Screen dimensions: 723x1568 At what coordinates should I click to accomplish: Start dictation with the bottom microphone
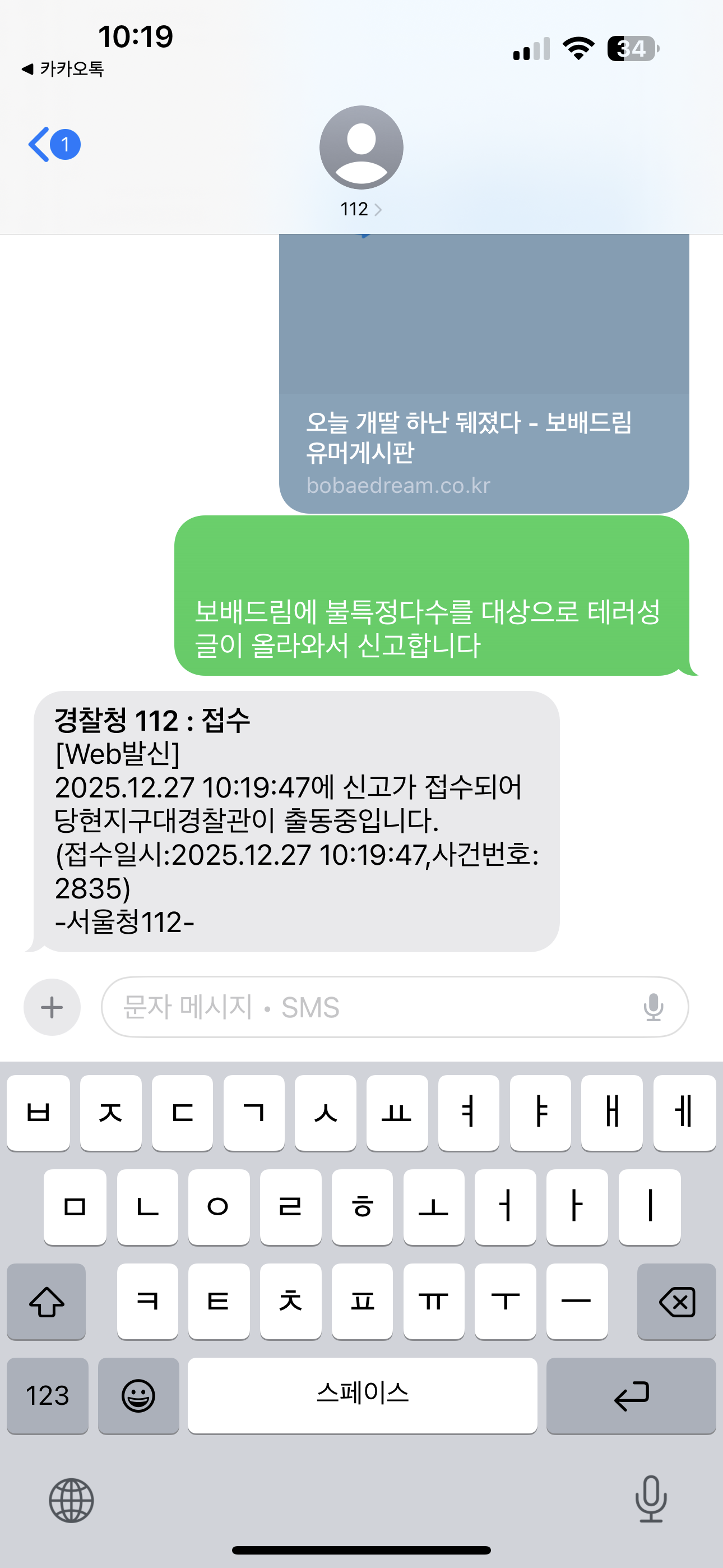click(x=651, y=1498)
